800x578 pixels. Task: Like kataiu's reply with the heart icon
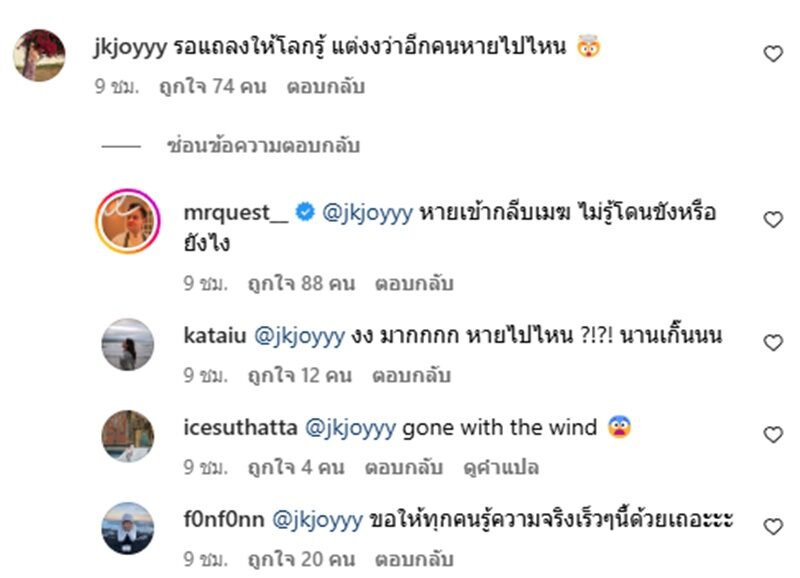click(x=773, y=343)
